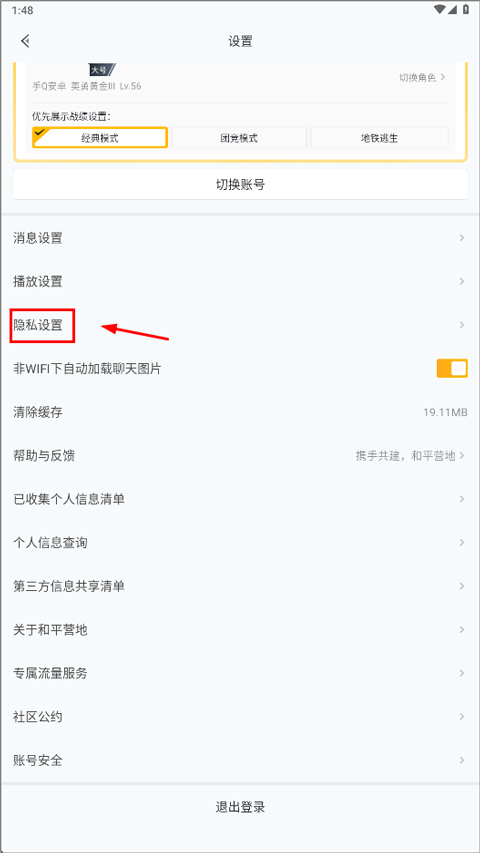Tap 清除缓存 to clear 19.11MB of cache
This screenshot has height=853, width=480.
pos(240,412)
